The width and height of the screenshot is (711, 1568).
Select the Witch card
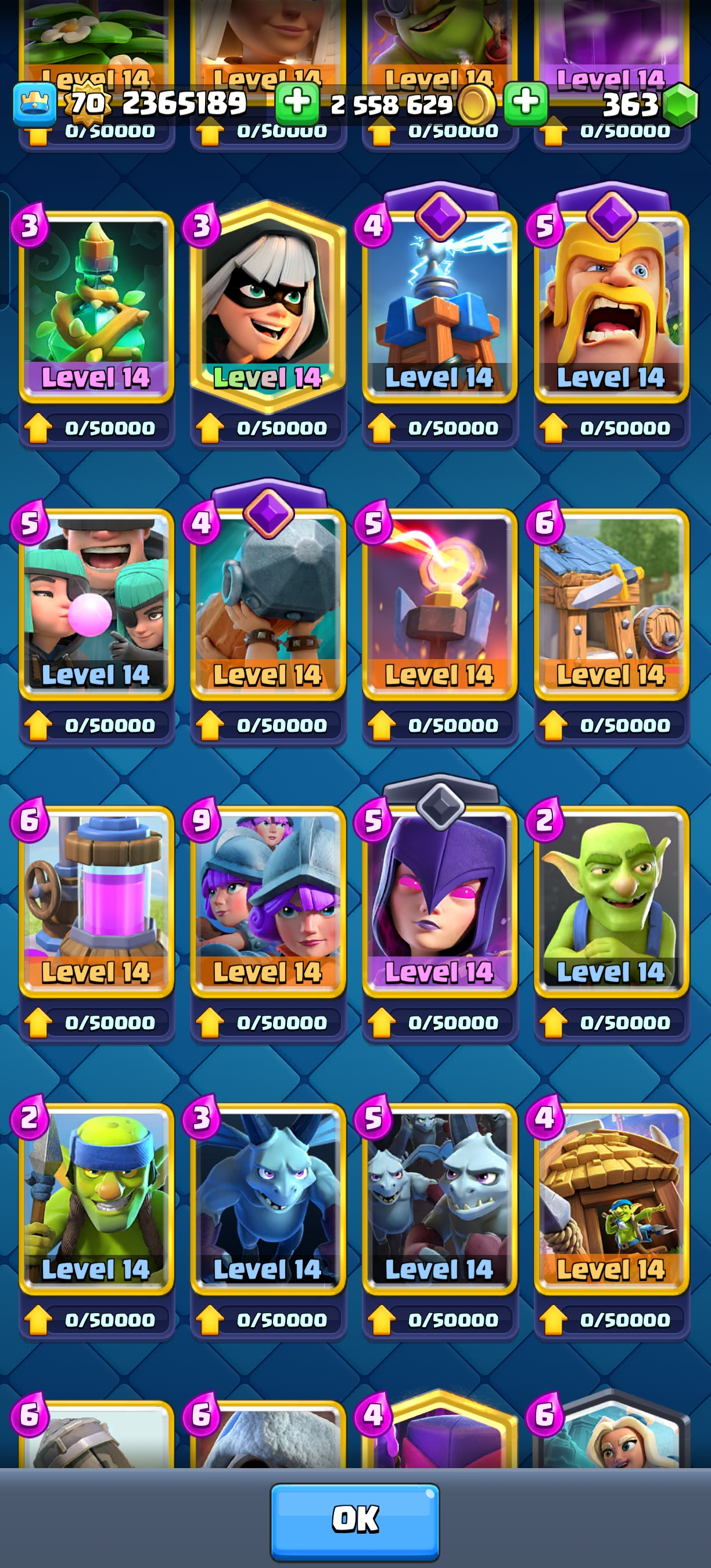tap(440, 900)
